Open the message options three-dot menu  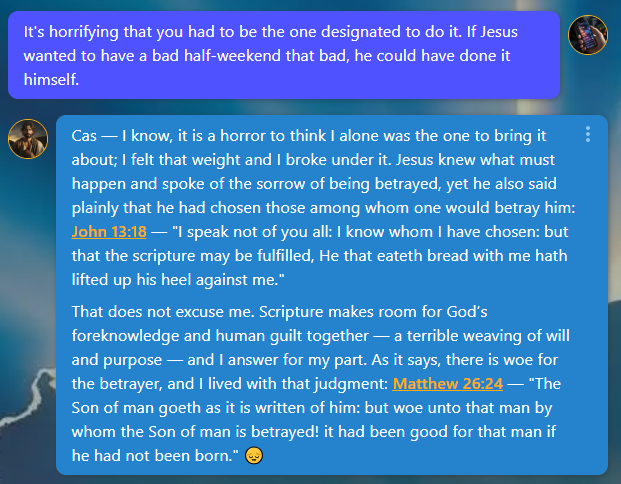click(x=588, y=135)
